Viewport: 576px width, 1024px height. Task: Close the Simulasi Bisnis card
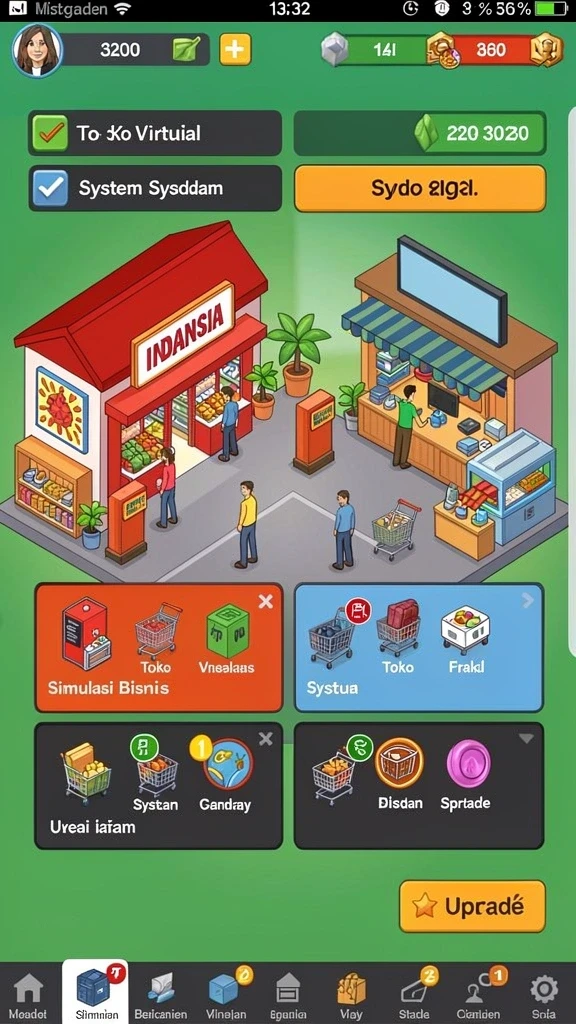pyautogui.click(x=265, y=601)
